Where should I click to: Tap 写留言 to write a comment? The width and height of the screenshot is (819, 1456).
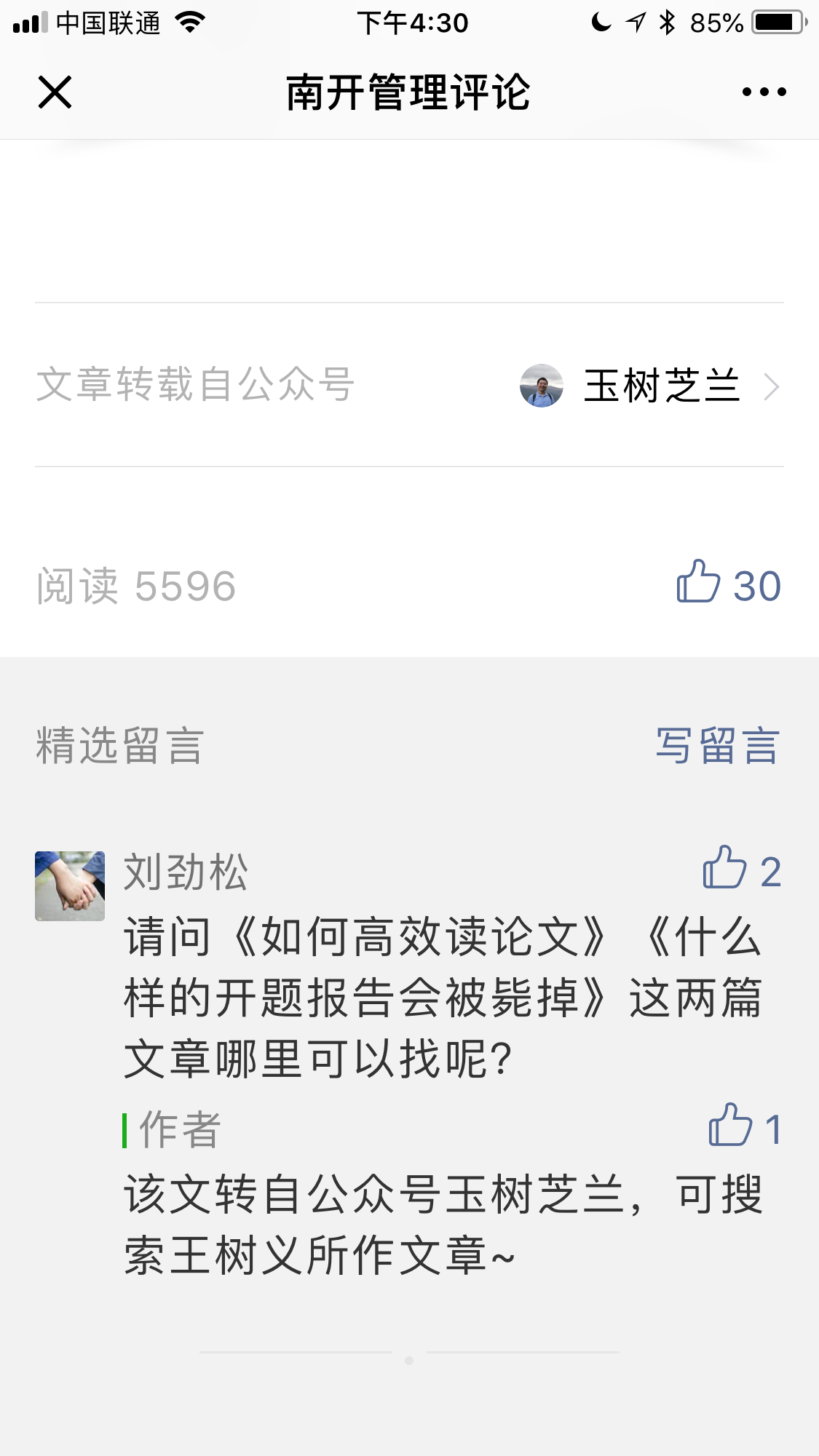pyautogui.click(x=717, y=746)
